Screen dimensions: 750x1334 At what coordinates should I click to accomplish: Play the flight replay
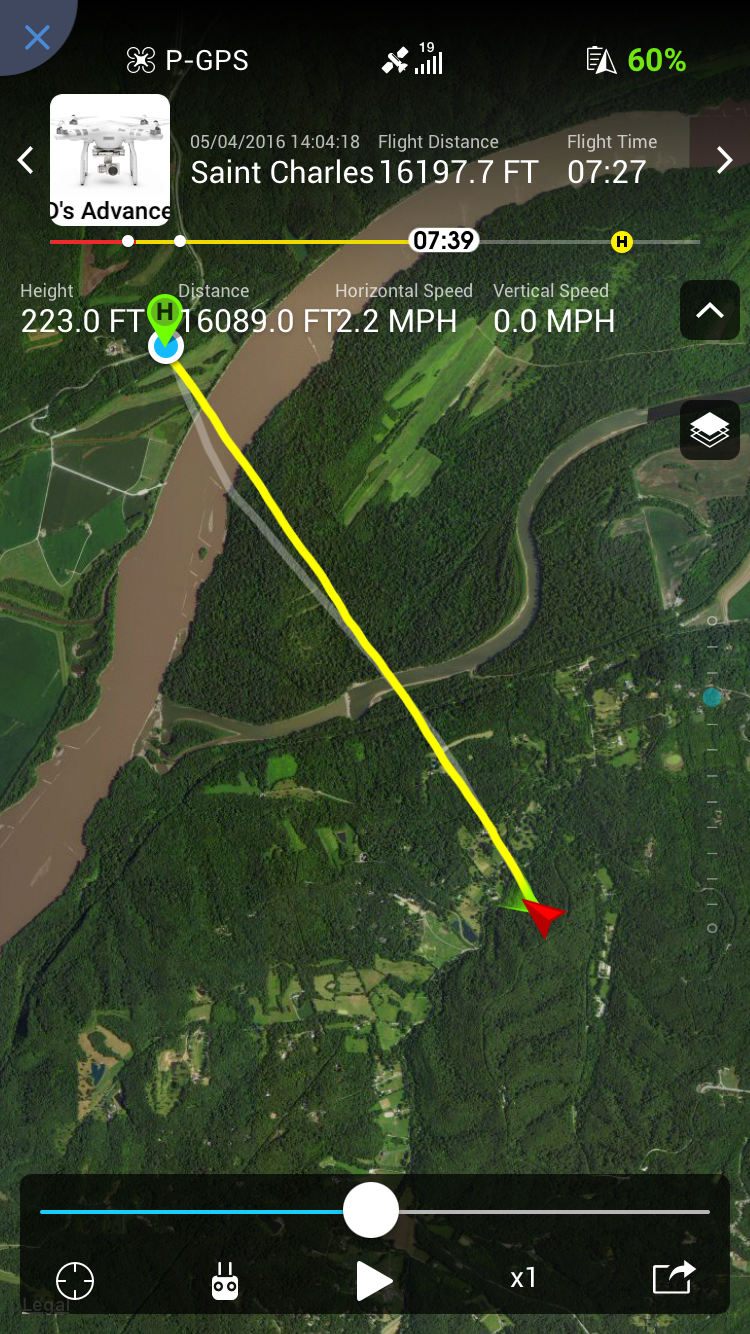pos(374,1280)
